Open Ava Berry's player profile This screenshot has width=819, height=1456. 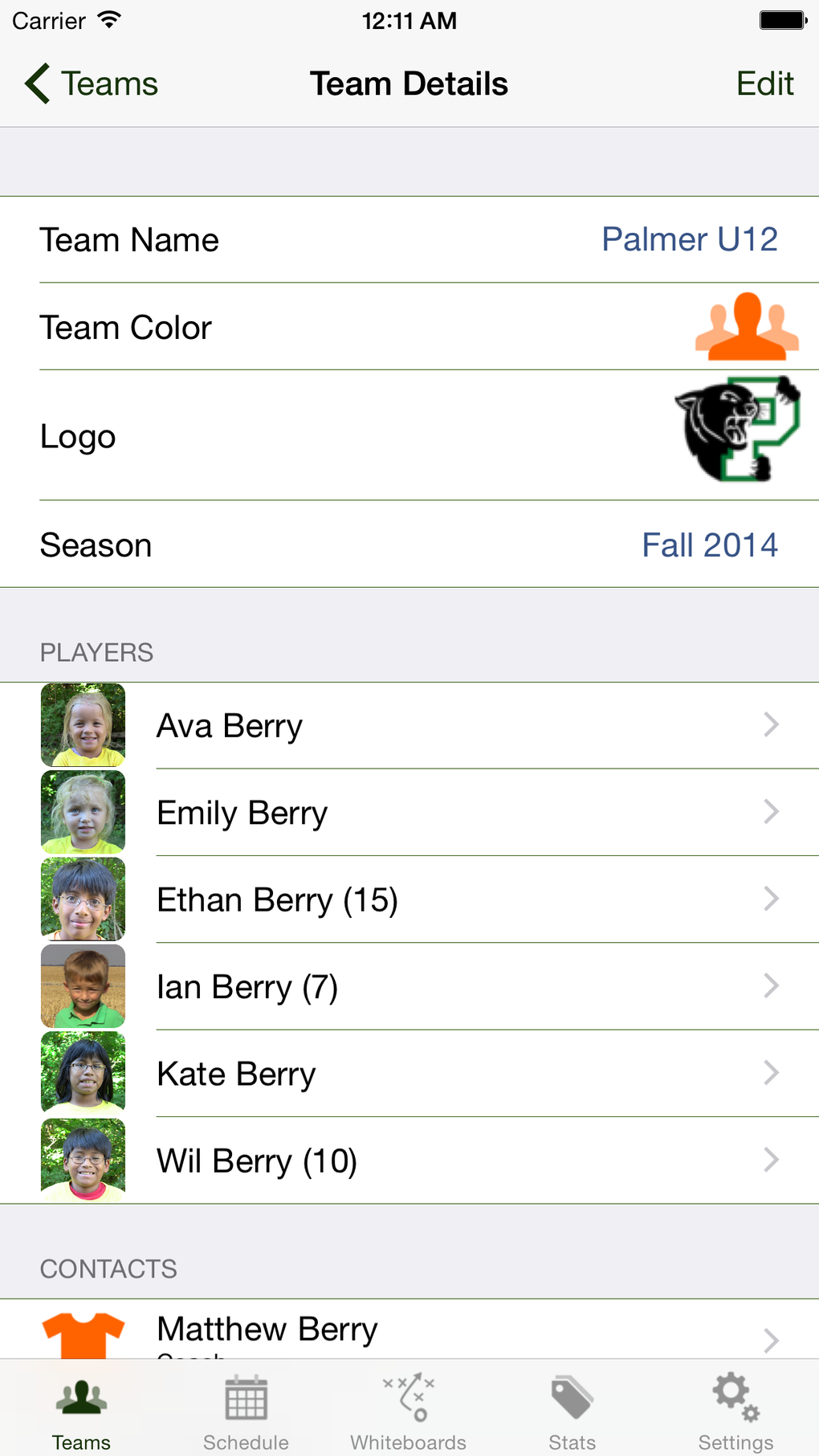point(409,726)
